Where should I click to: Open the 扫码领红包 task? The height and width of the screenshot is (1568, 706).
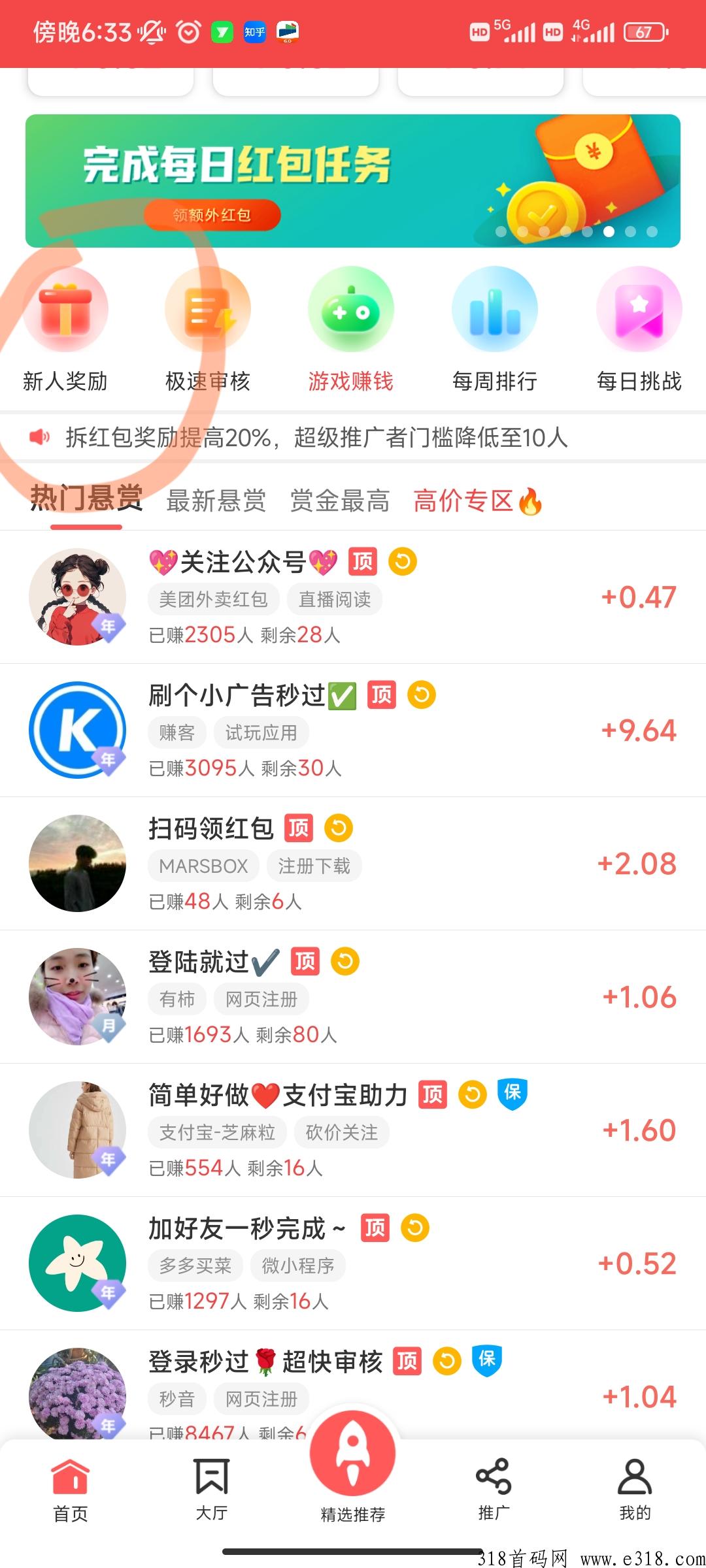[353, 864]
